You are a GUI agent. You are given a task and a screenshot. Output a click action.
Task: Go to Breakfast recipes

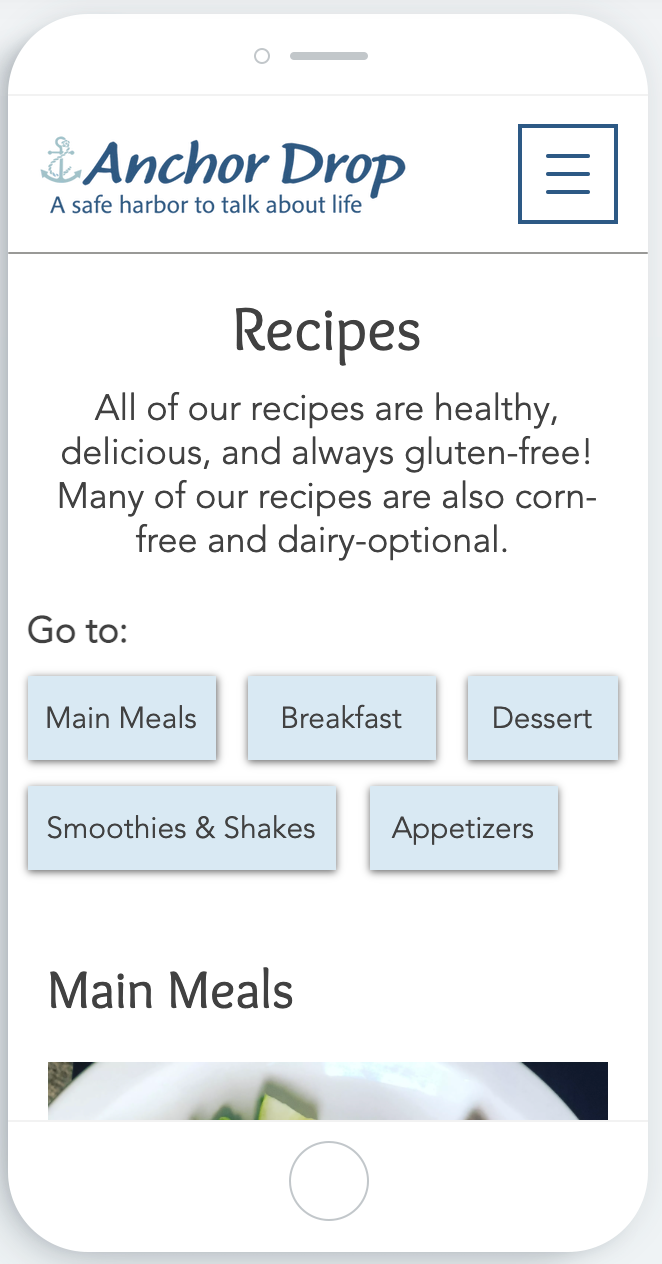click(342, 718)
